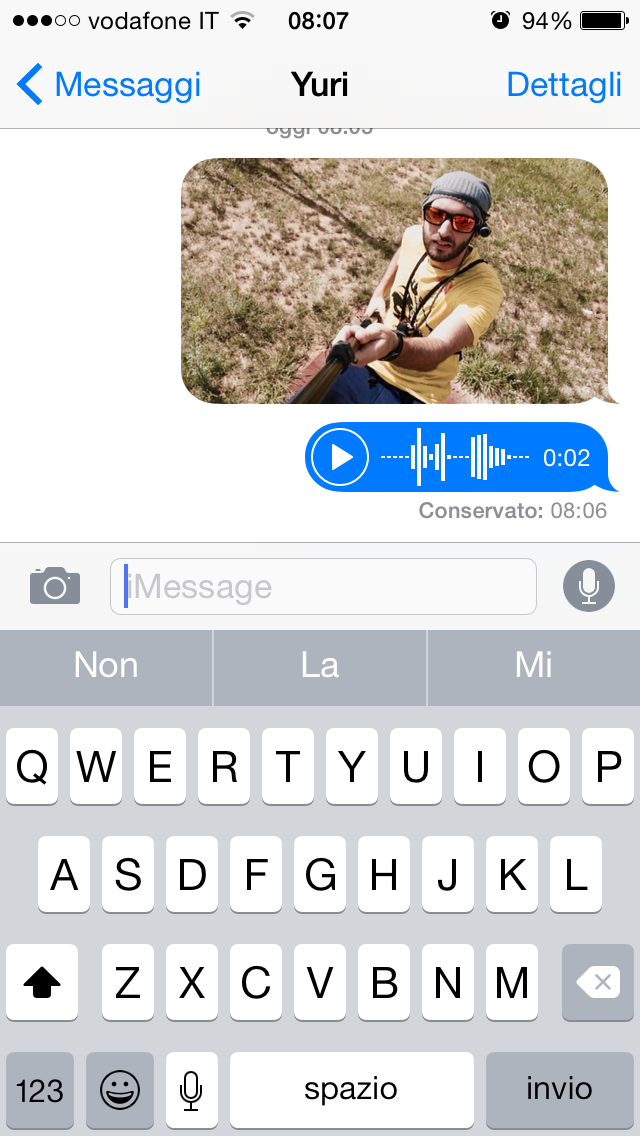Screen dimensions: 640x1136
Task: Start keyboard dictation microphone
Action: pyautogui.click(x=191, y=1090)
